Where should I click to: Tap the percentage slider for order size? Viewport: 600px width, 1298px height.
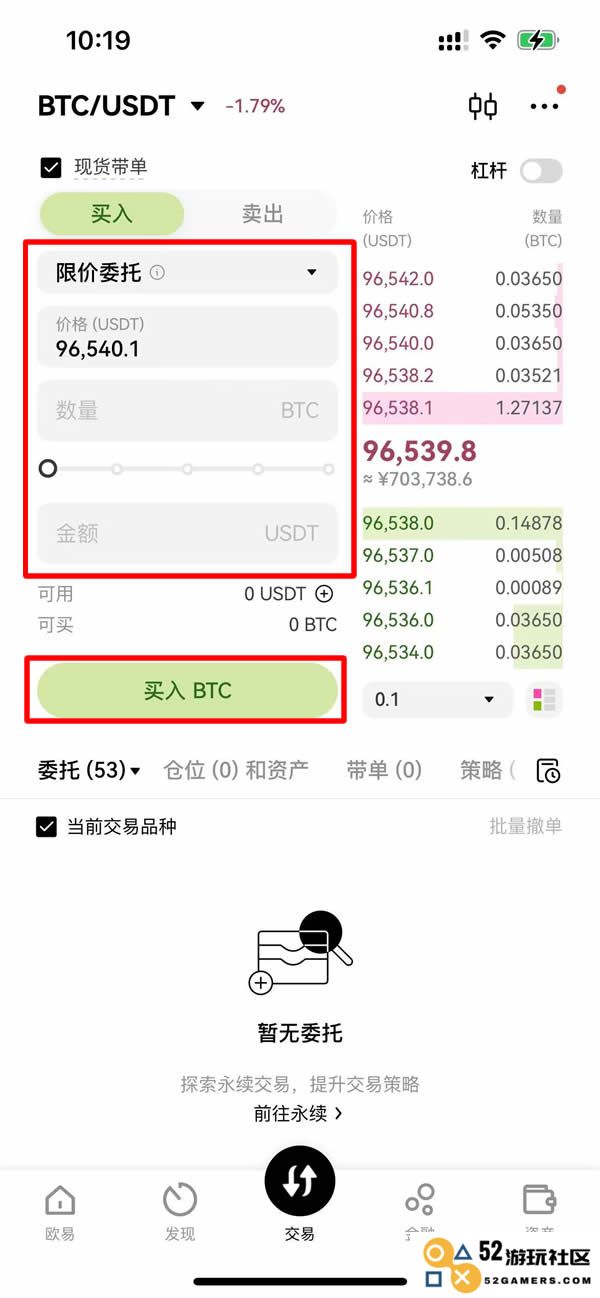click(187, 468)
